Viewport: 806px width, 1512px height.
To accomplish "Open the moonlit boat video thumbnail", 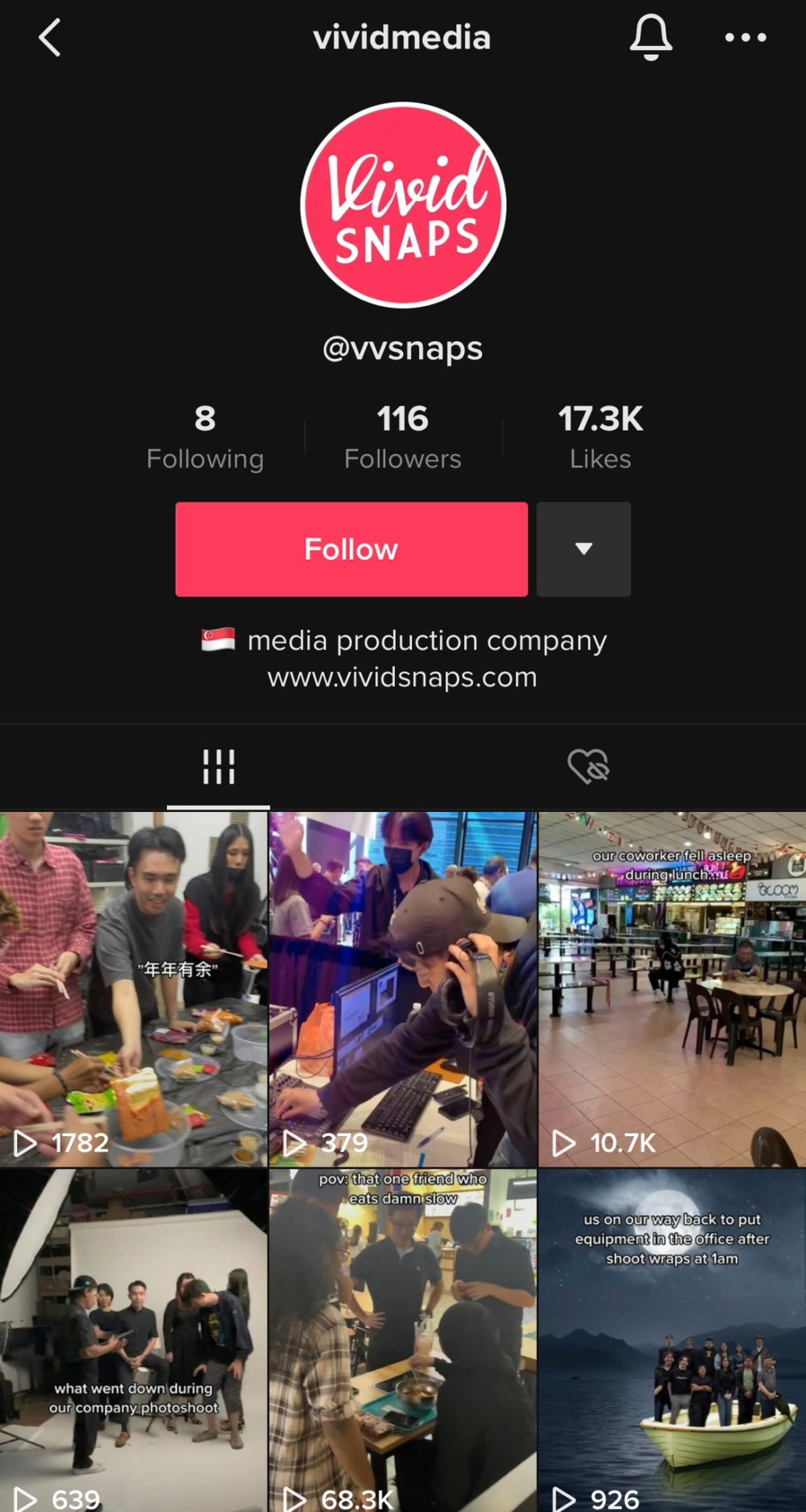I will tap(671, 1339).
